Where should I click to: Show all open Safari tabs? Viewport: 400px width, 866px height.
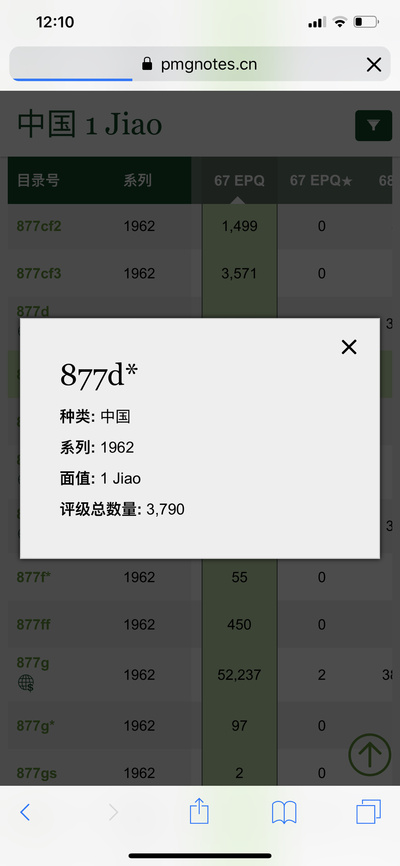click(x=369, y=812)
